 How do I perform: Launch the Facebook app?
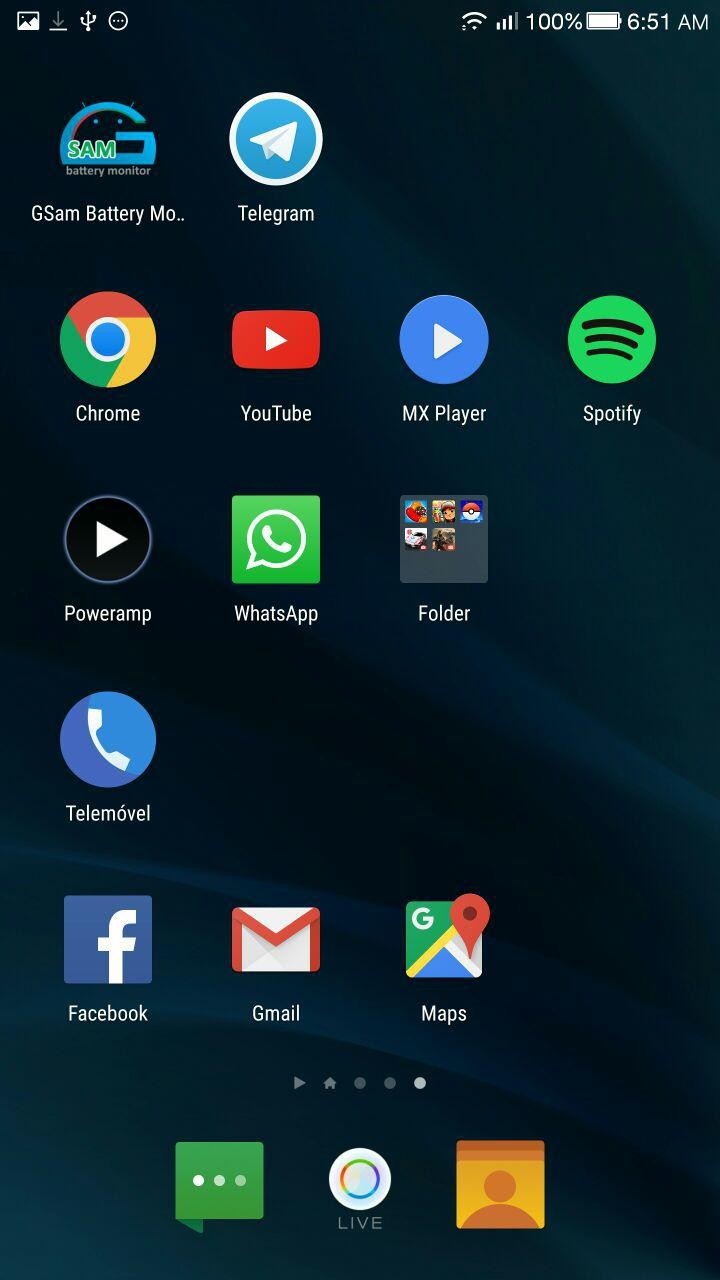point(108,940)
